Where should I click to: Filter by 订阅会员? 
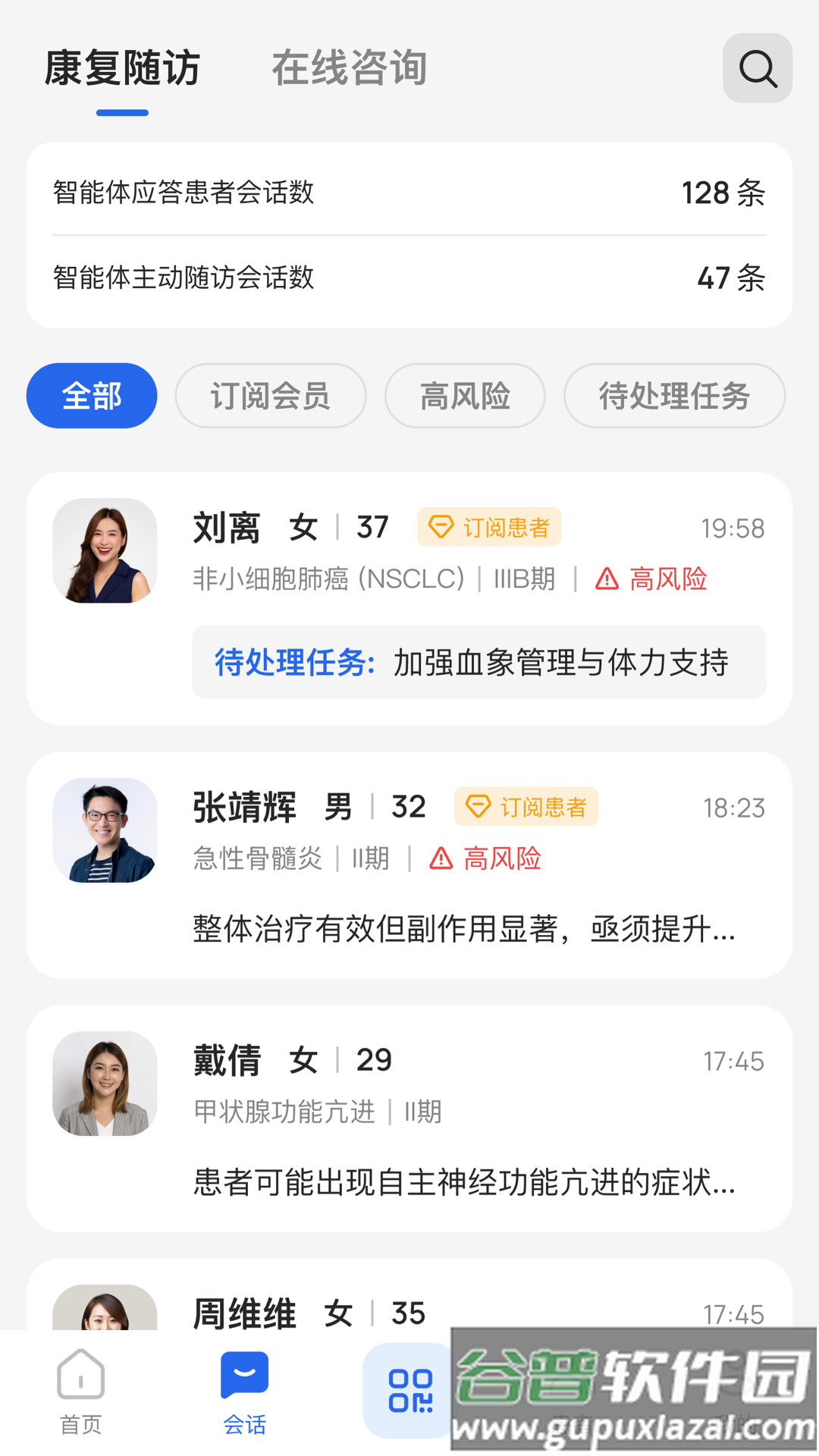pos(271,396)
